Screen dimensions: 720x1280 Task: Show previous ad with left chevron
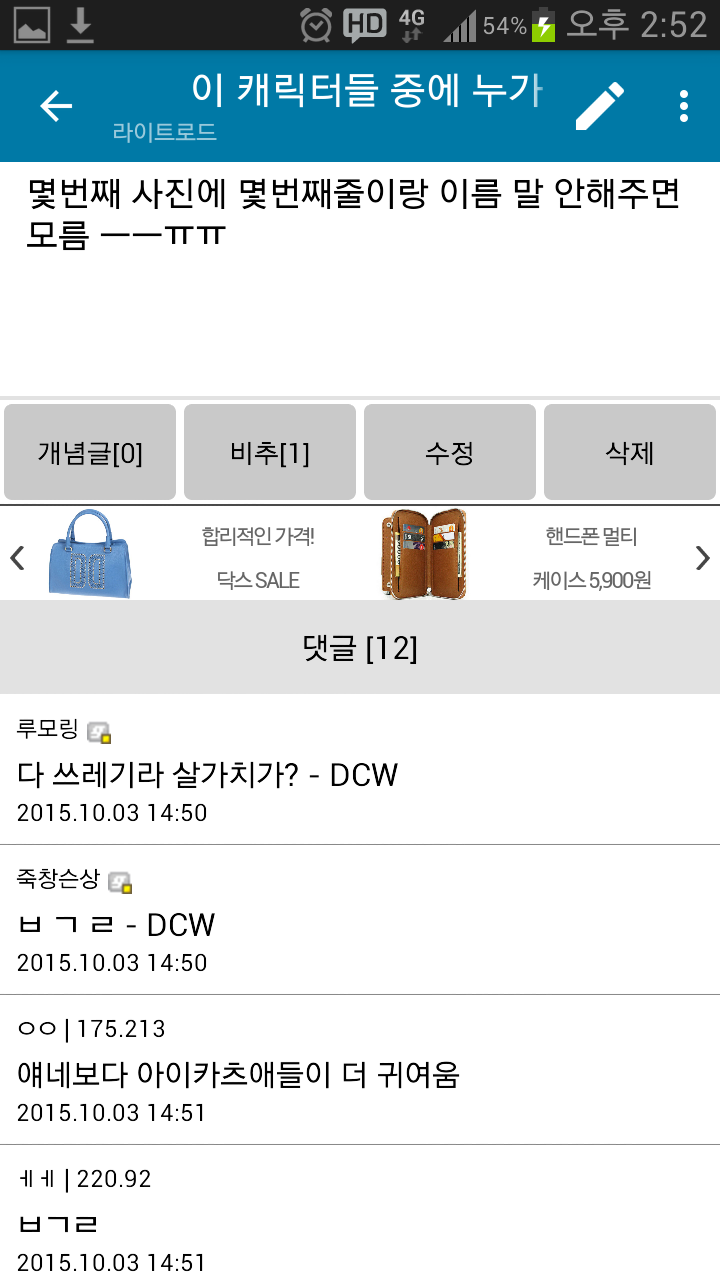[x=17, y=557]
